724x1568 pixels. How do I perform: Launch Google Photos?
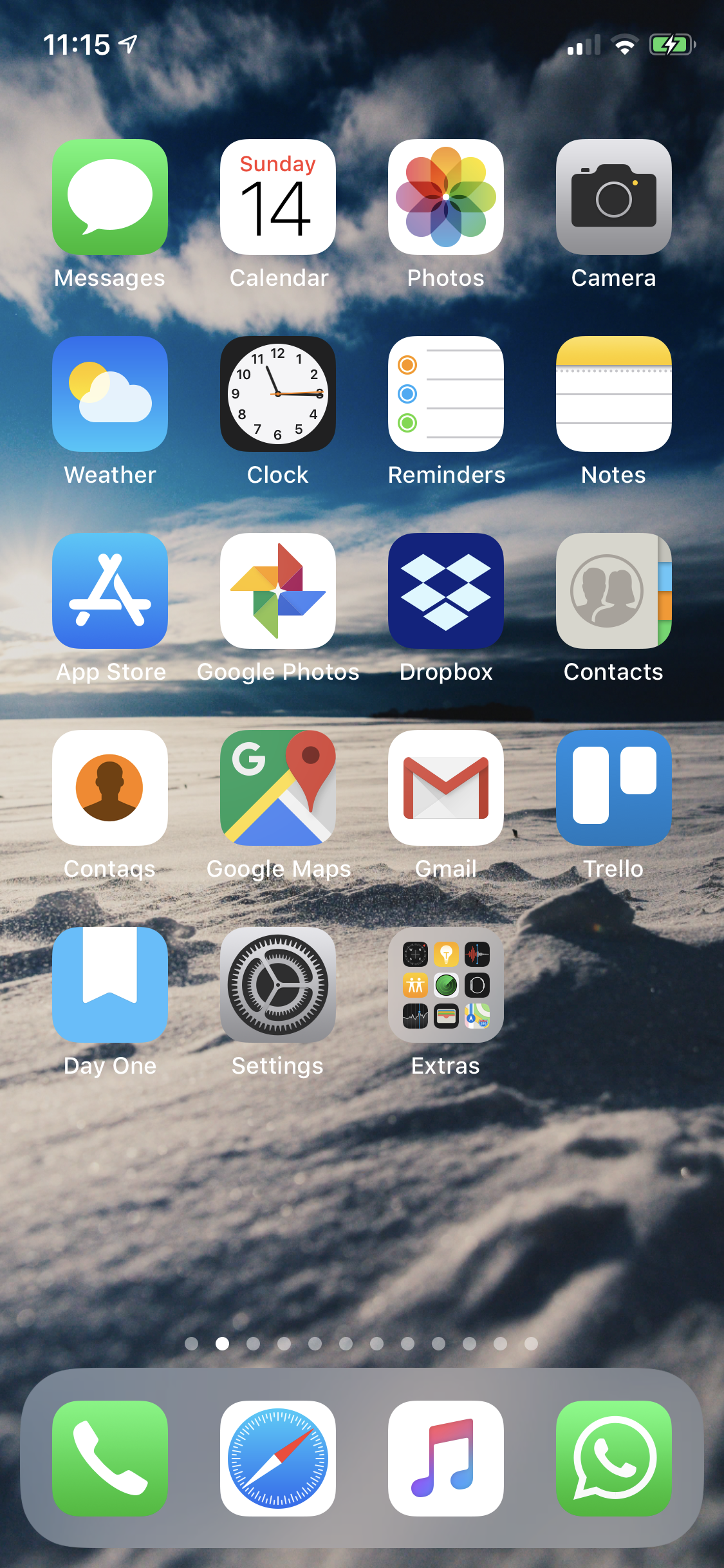point(278,591)
